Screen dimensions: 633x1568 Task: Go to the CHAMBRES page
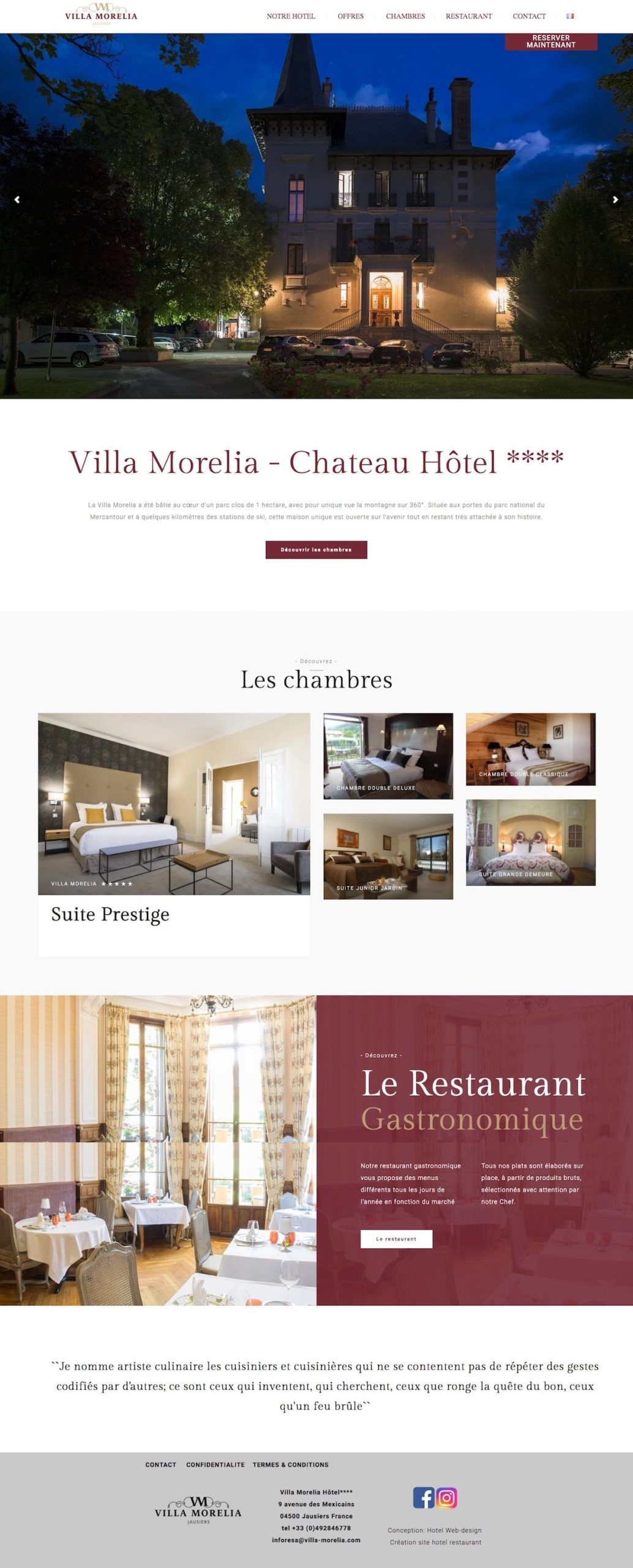click(405, 17)
